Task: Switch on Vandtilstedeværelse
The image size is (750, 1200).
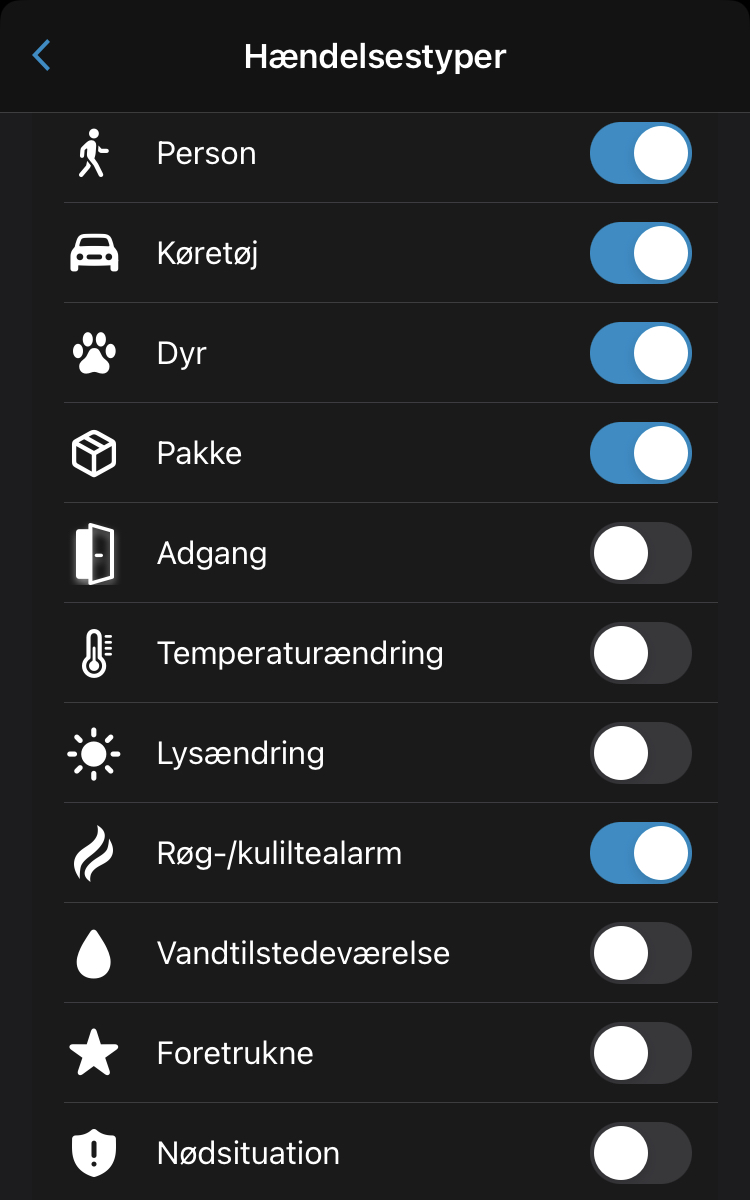Action: click(x=641, y=953)
